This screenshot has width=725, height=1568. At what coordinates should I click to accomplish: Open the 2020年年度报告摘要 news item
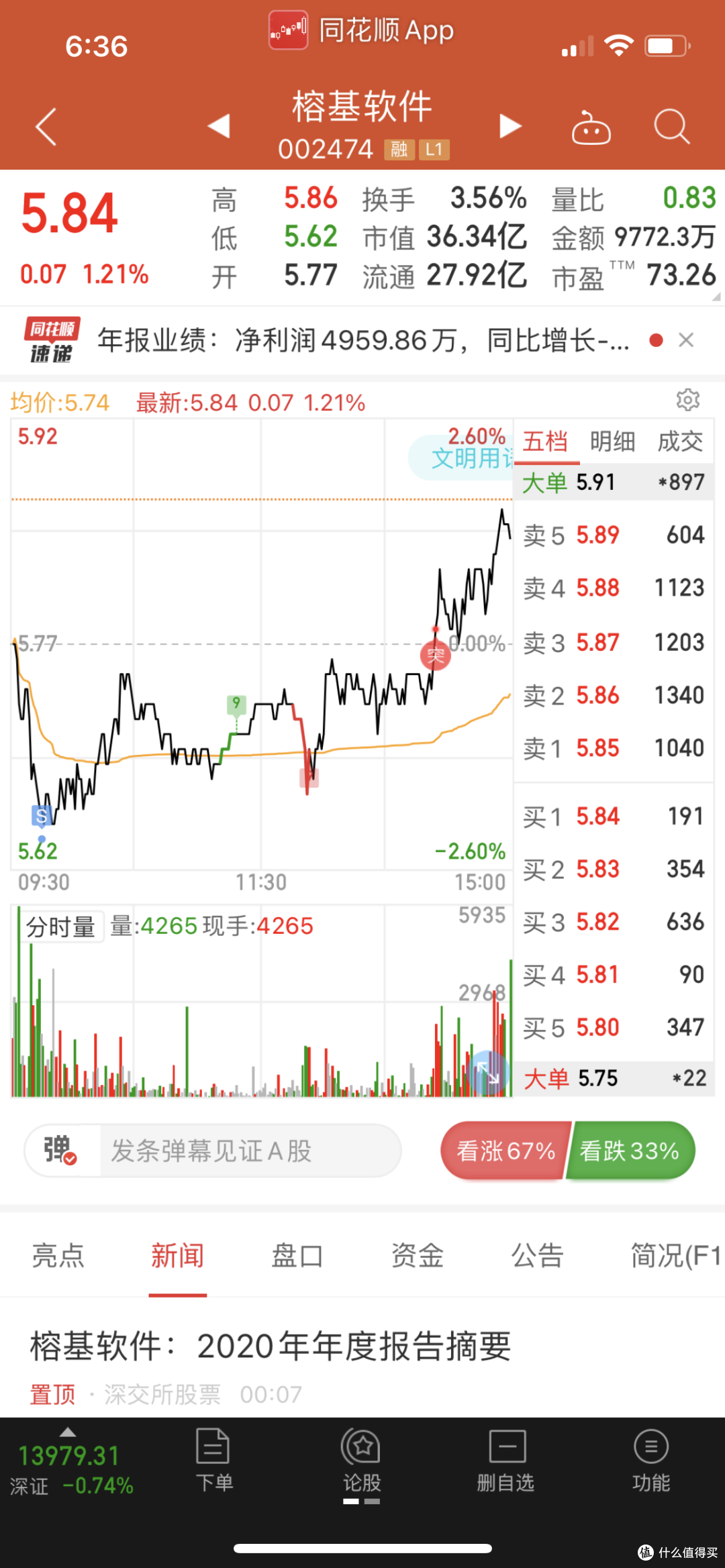click(x=271, y=1346)
